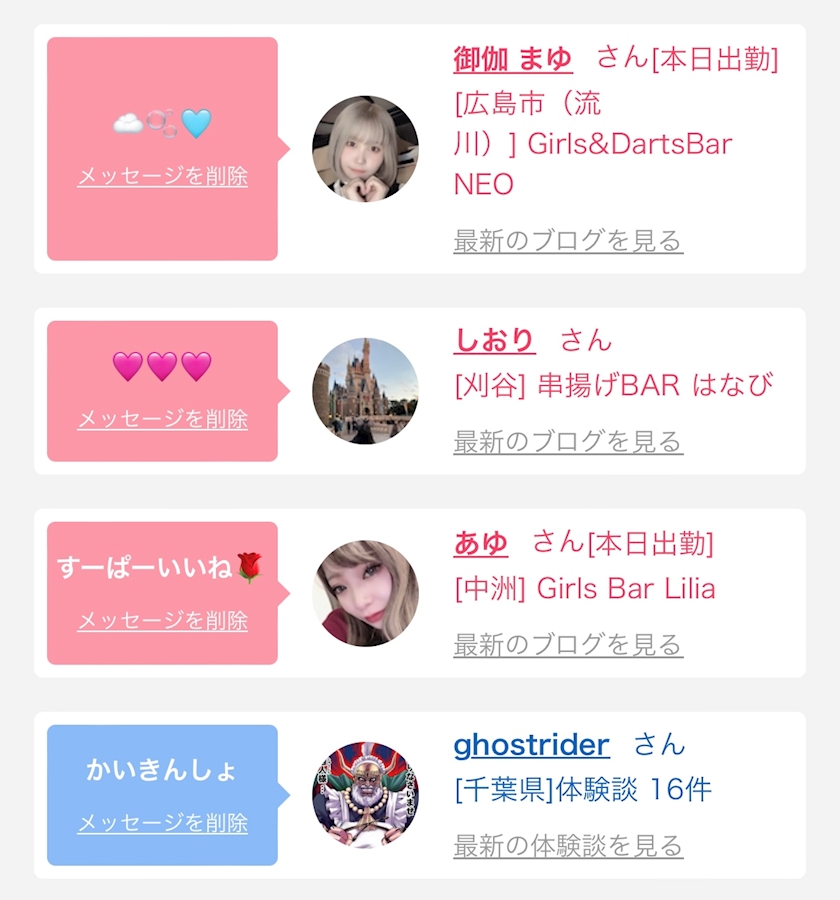Tap ghostrider's avatar image

click(365, 796)
